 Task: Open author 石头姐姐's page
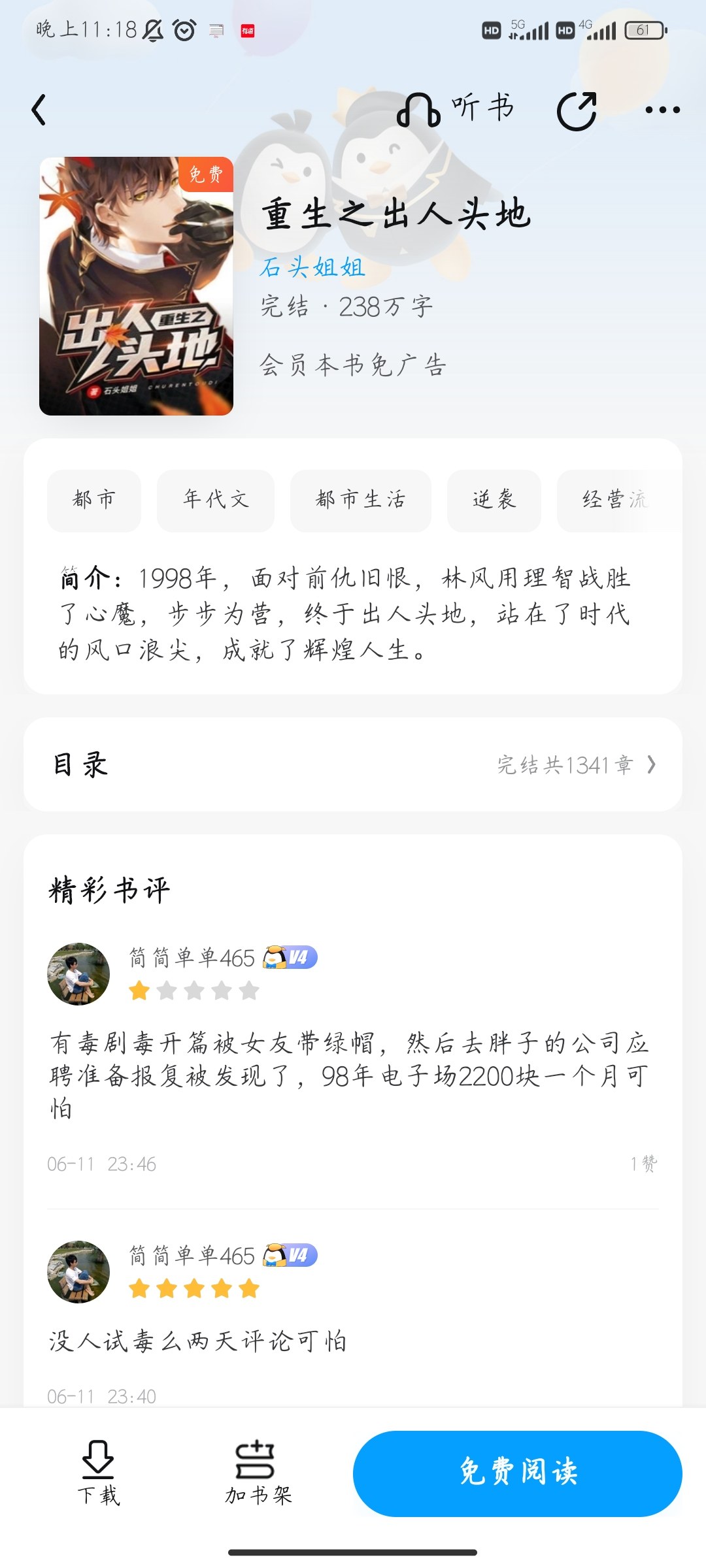coord(312,267)
